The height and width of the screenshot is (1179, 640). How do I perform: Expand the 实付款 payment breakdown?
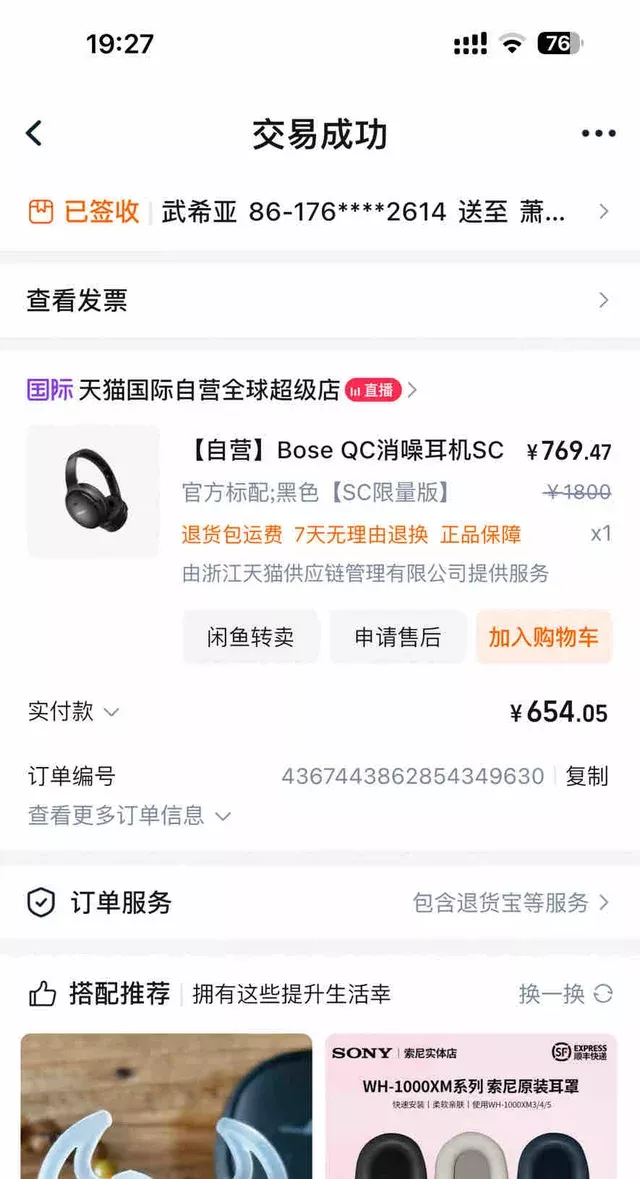point(73,712)
